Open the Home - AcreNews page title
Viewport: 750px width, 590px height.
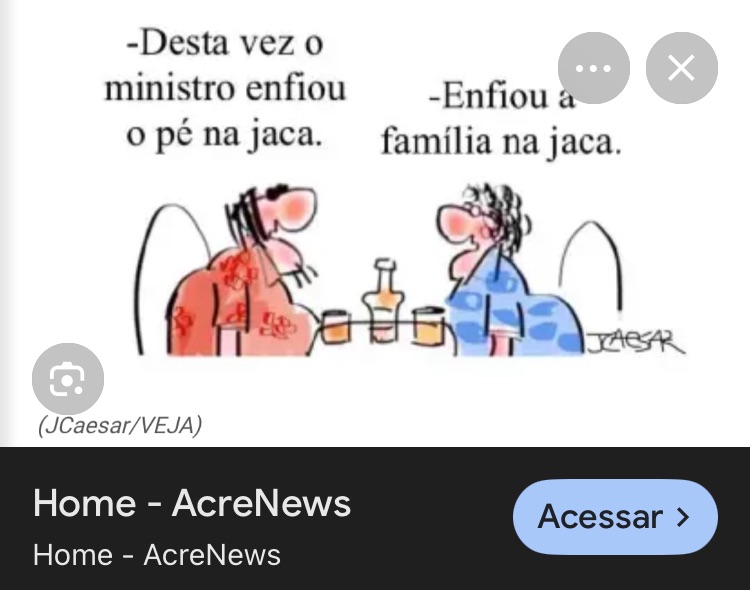click(192, 503)
